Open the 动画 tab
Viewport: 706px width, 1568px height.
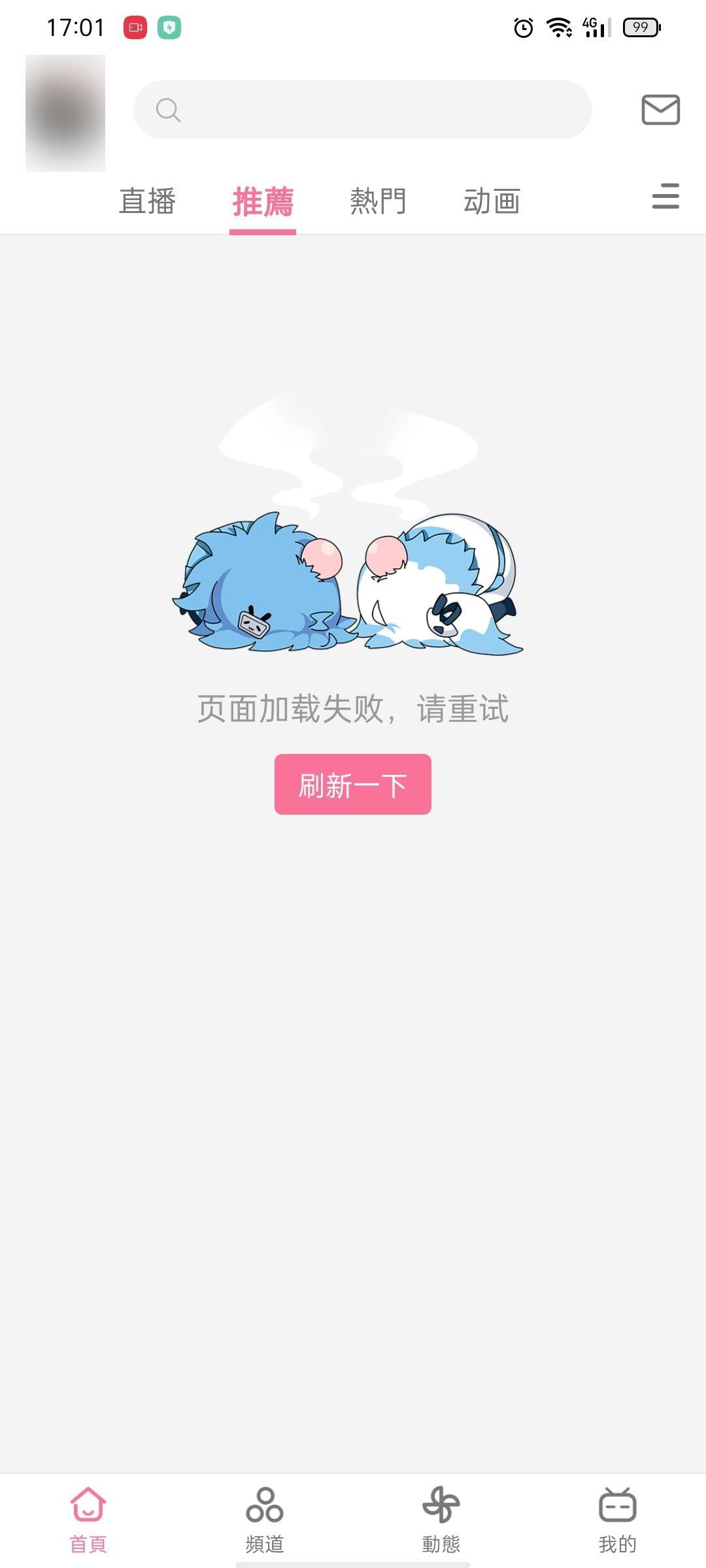tap(492, 201)
